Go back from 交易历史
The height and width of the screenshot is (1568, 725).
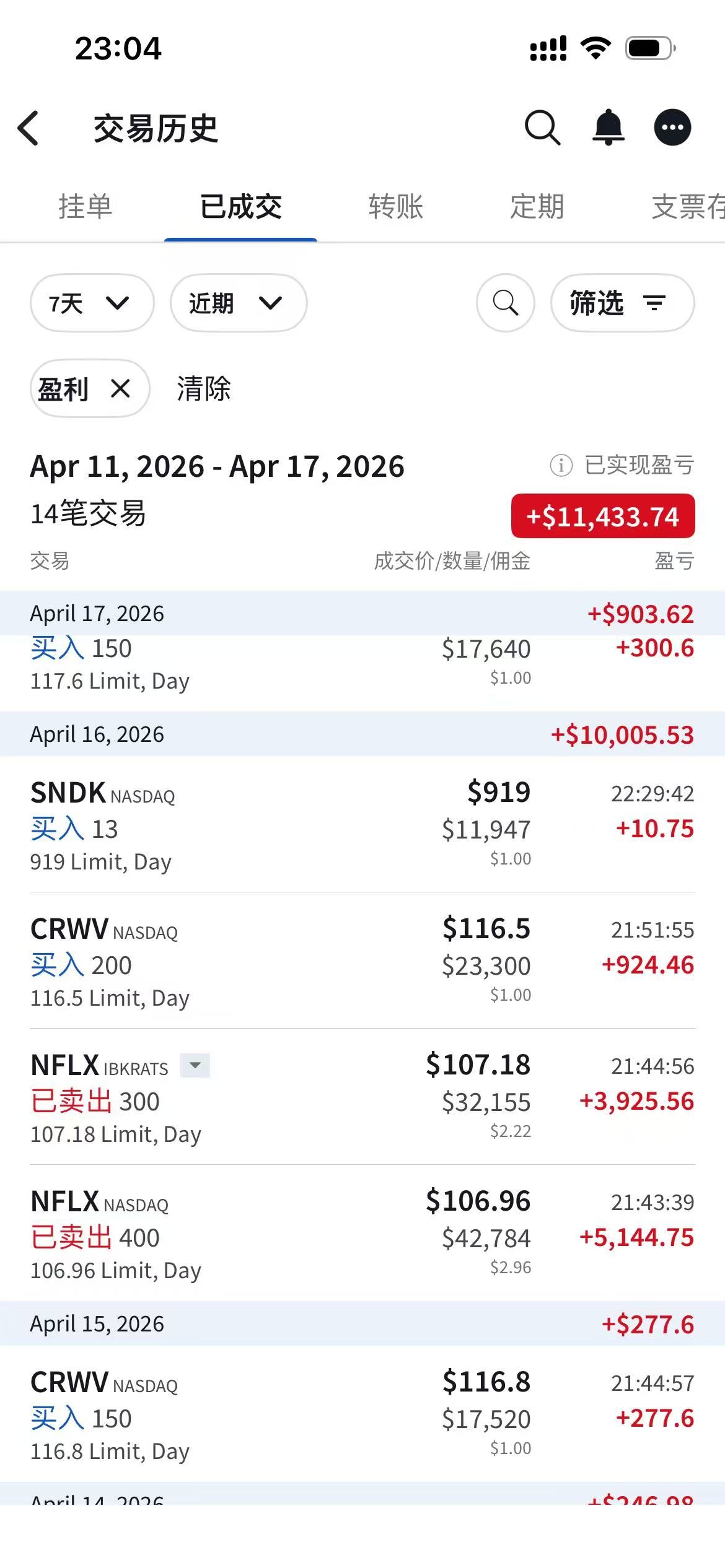(x=29, y=128)
